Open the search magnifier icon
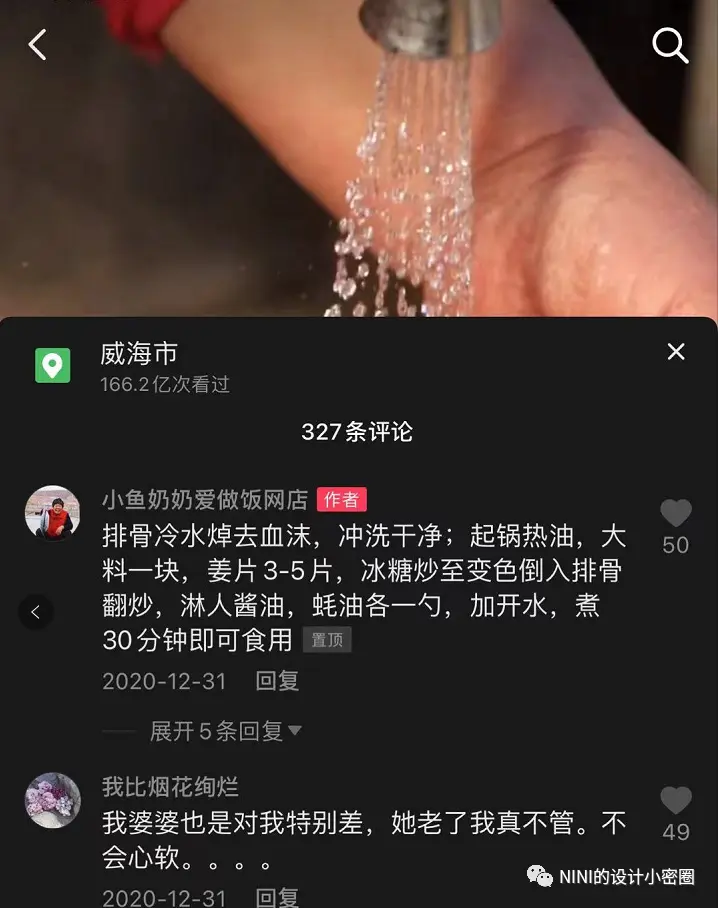This screenshot has height=908, width=718. pos(669,45)
